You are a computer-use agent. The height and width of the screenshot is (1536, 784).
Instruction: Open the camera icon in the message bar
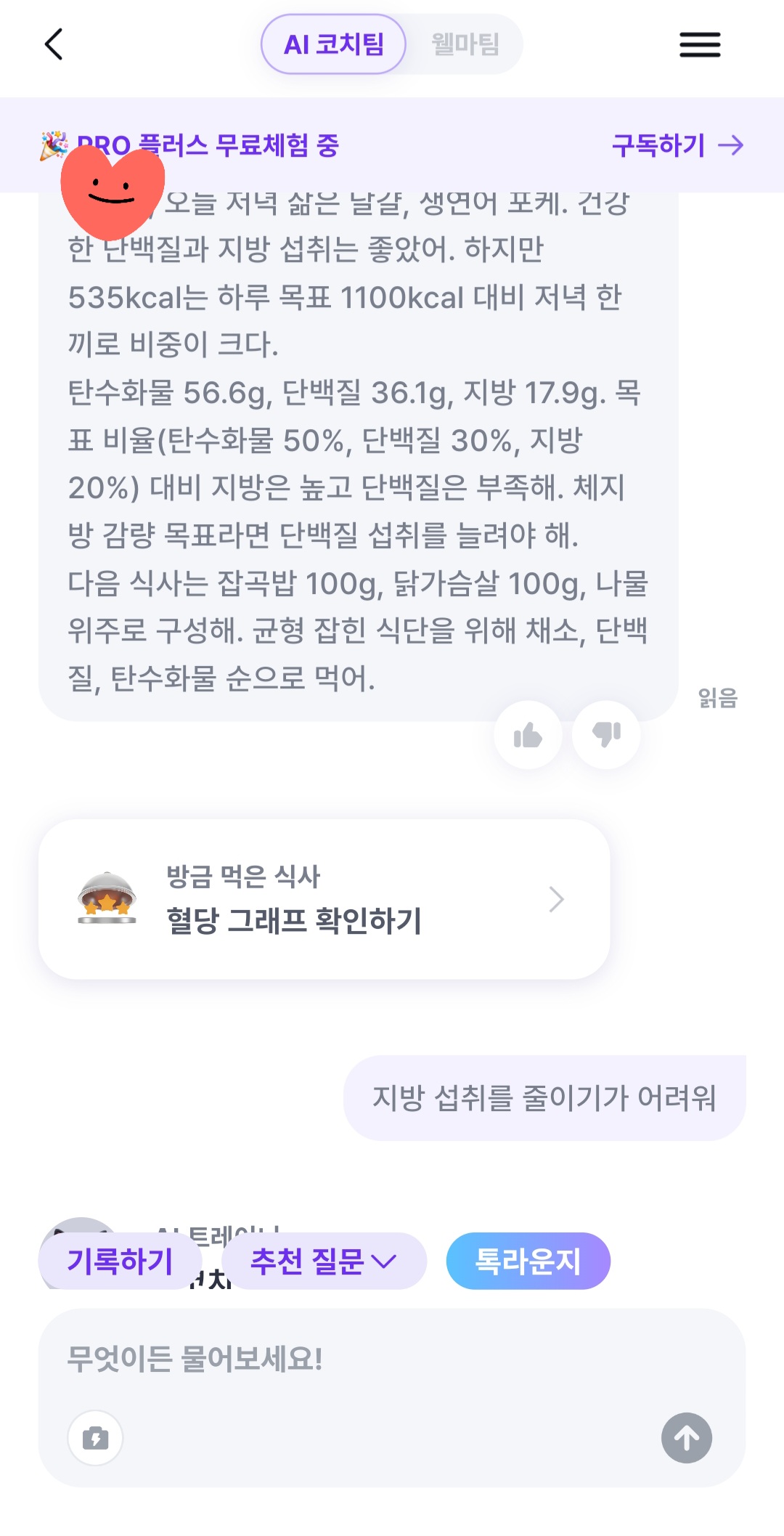[x=95, y=1438]
